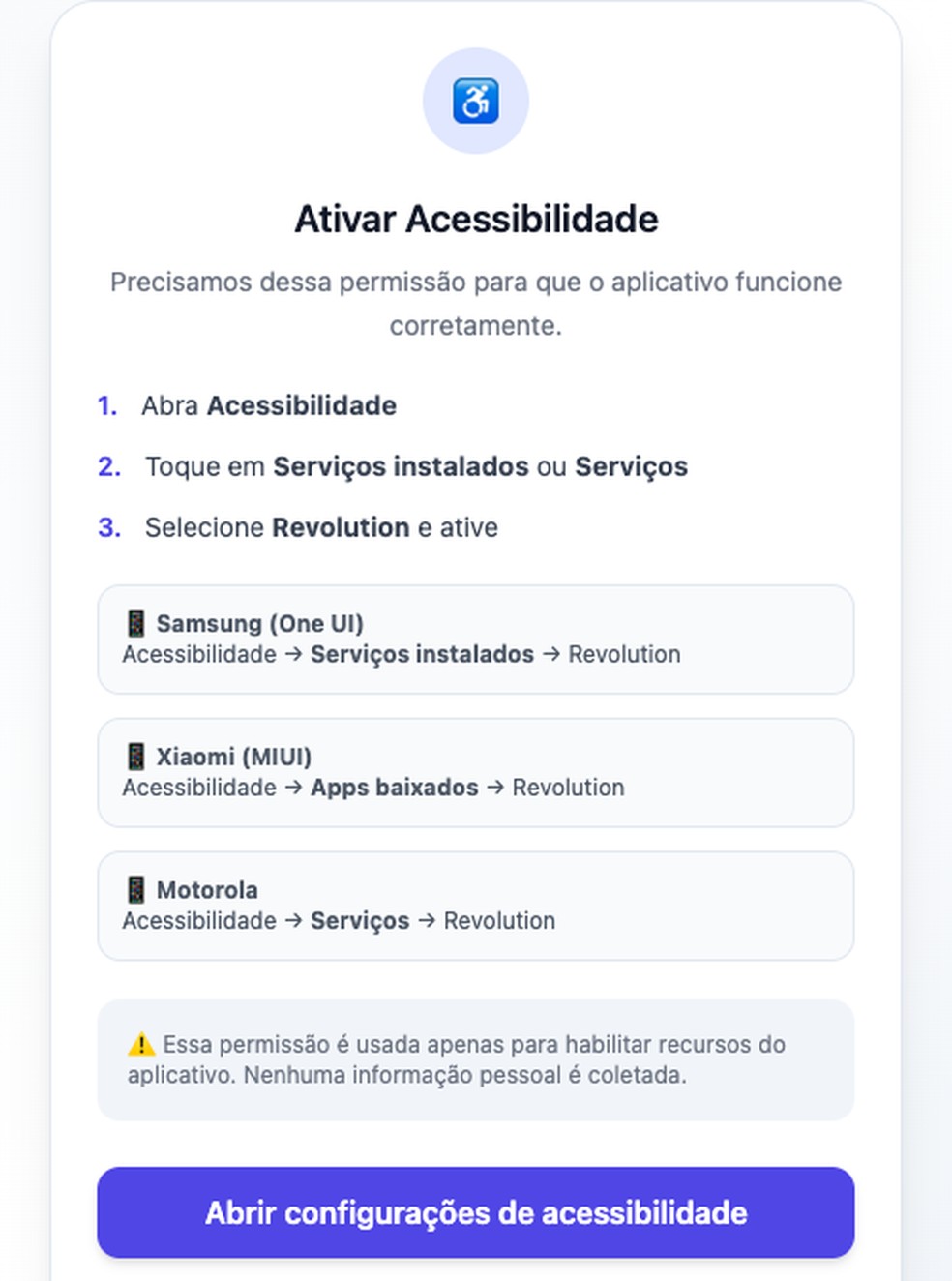Open the accessibility settings button
Screen dimensions: 952x1281
pos(475,1212)
